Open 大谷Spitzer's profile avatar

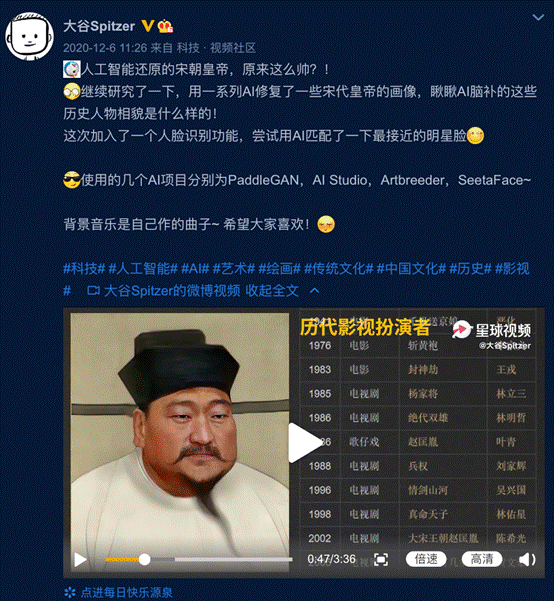point(29,36)
